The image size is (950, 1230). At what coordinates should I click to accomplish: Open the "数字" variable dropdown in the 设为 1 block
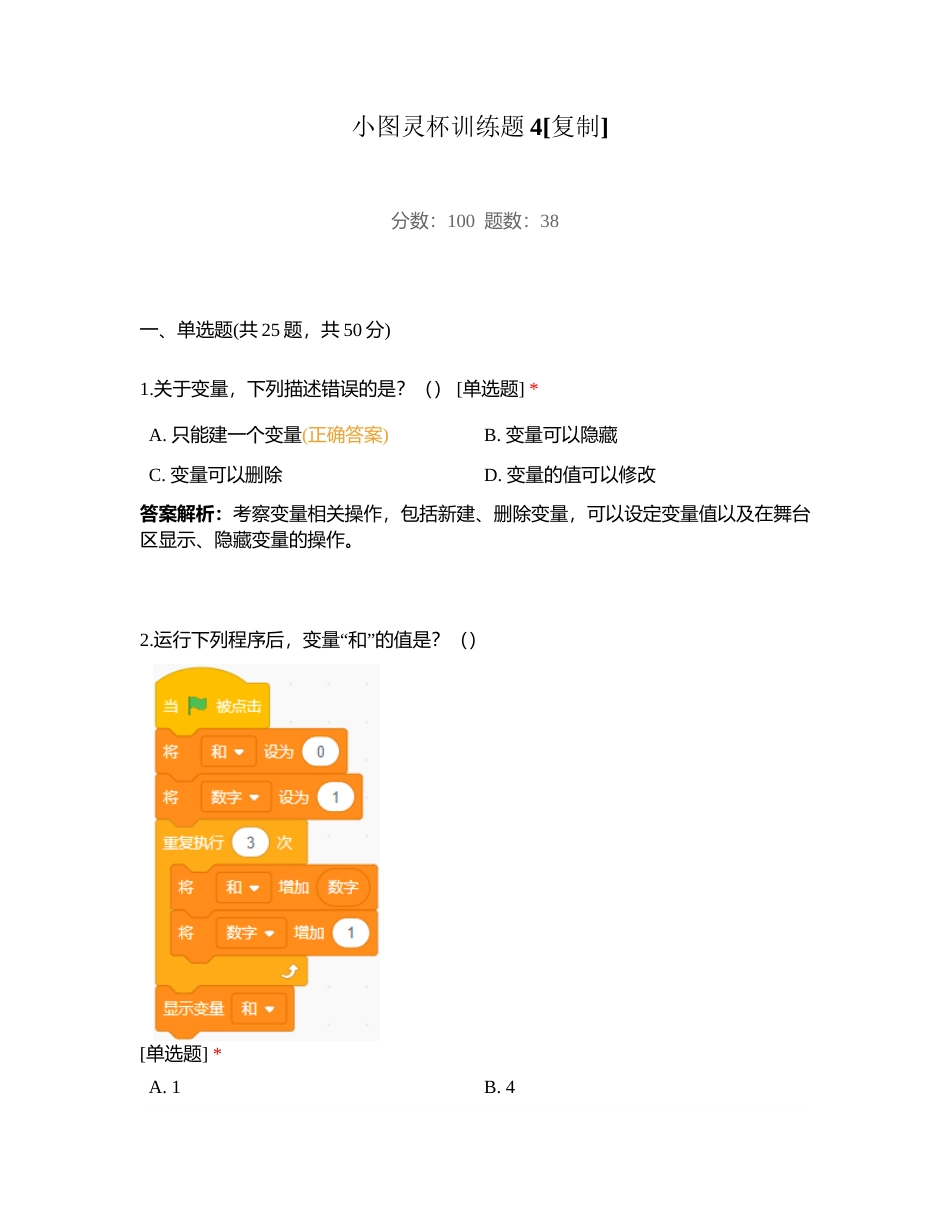pos(236,797)
